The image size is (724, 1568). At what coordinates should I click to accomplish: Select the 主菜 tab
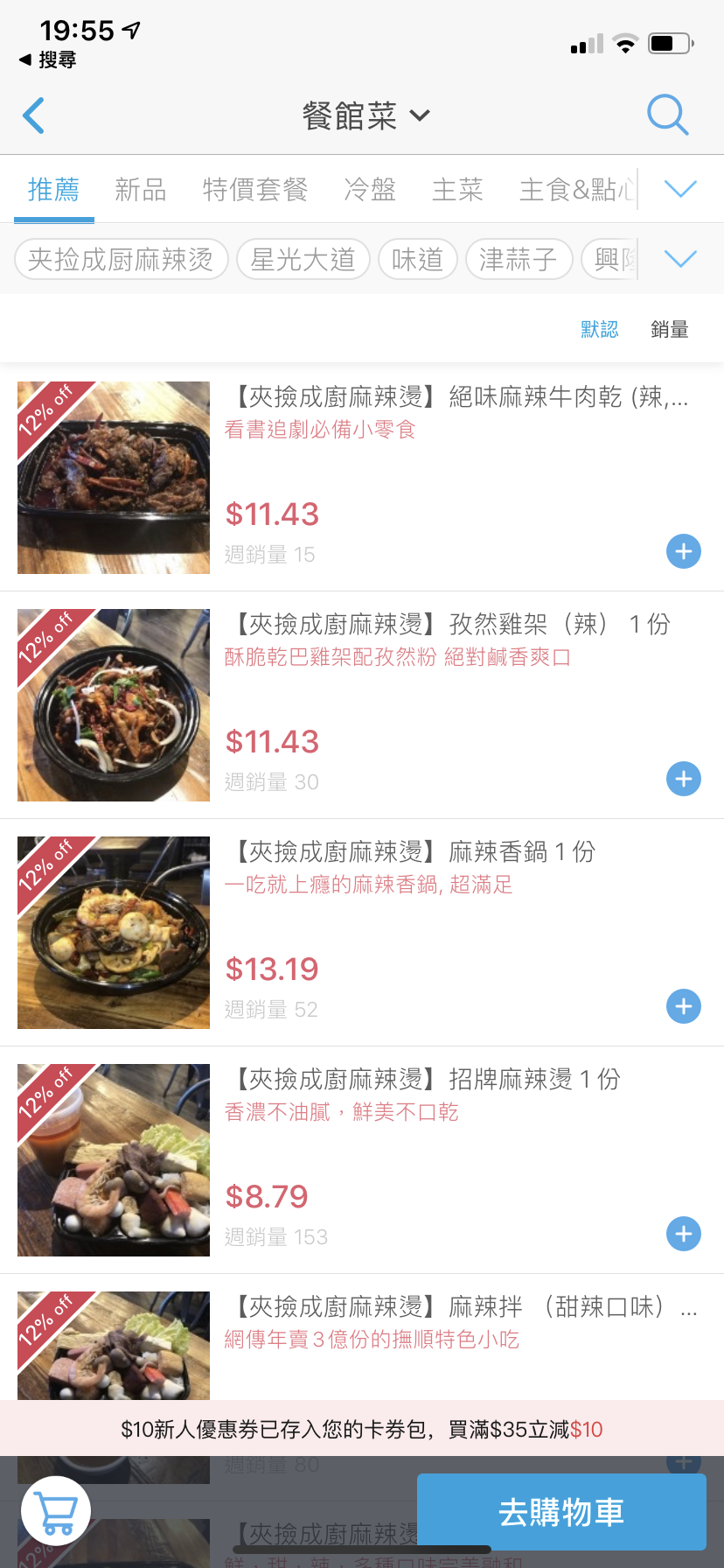click(x=457, y=189)
